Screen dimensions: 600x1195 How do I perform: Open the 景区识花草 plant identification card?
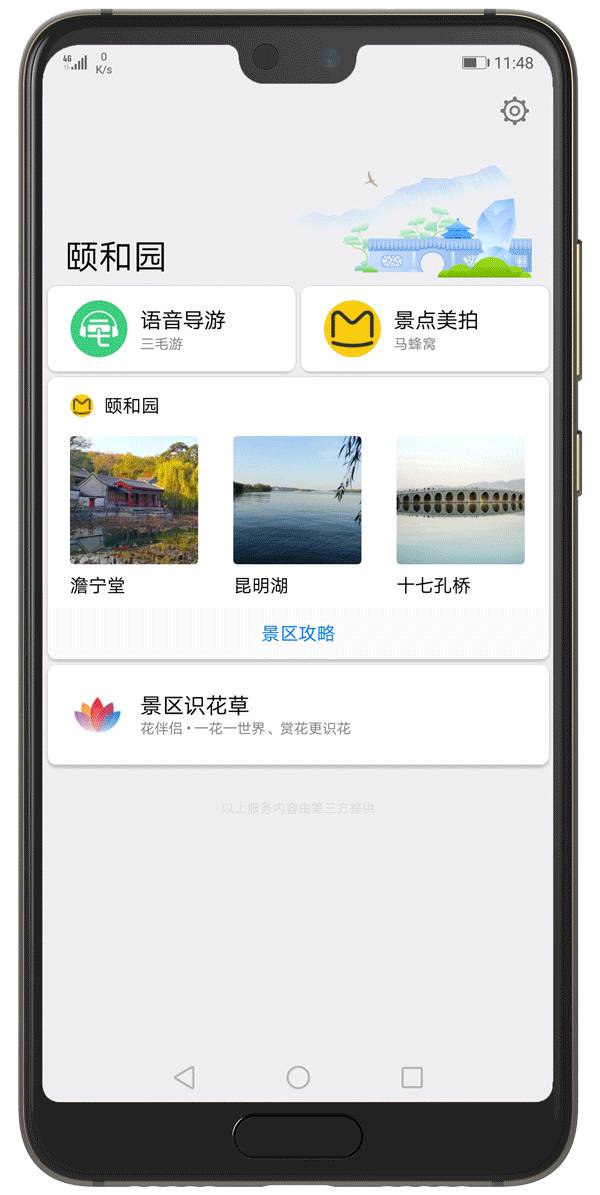click(x=298, y=715)
